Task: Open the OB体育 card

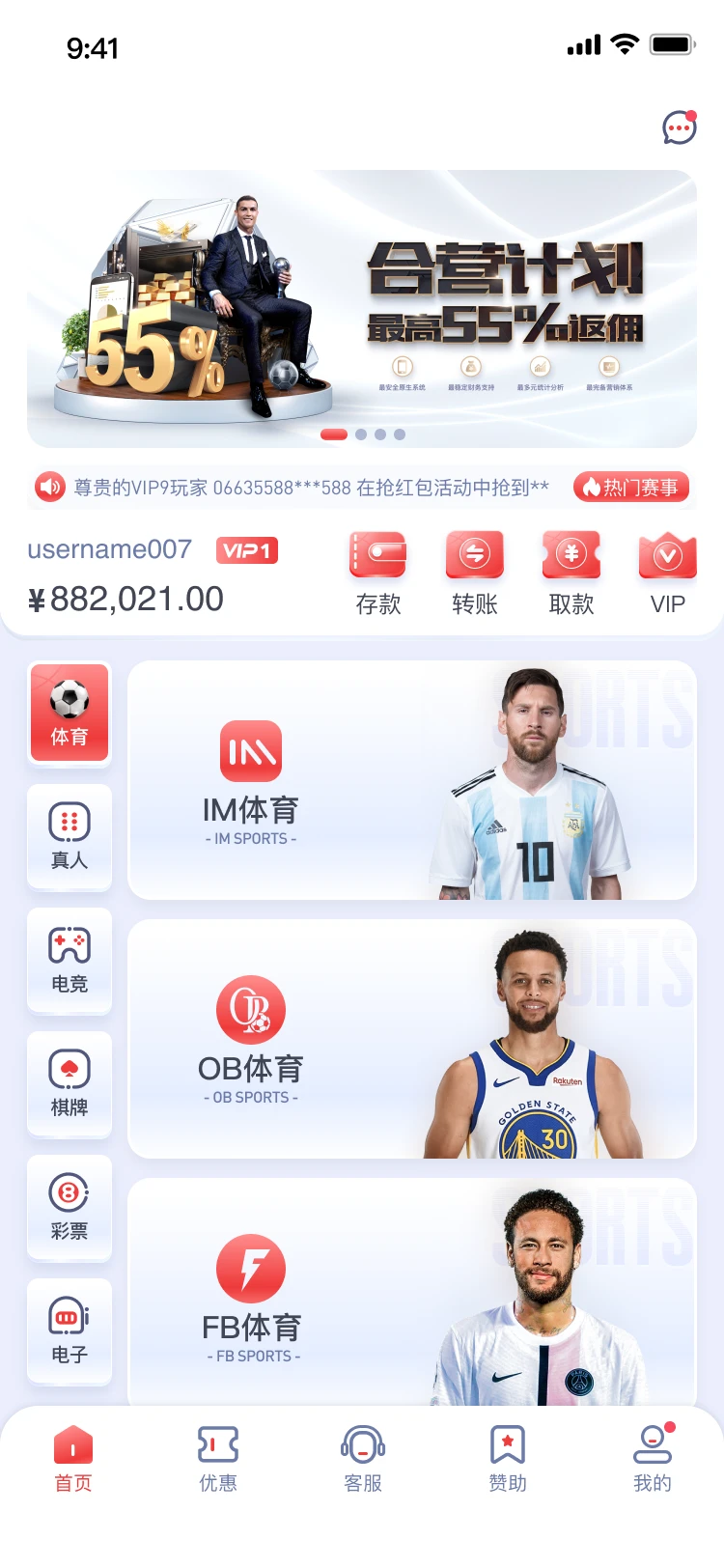Action: tap(412, 1039)
